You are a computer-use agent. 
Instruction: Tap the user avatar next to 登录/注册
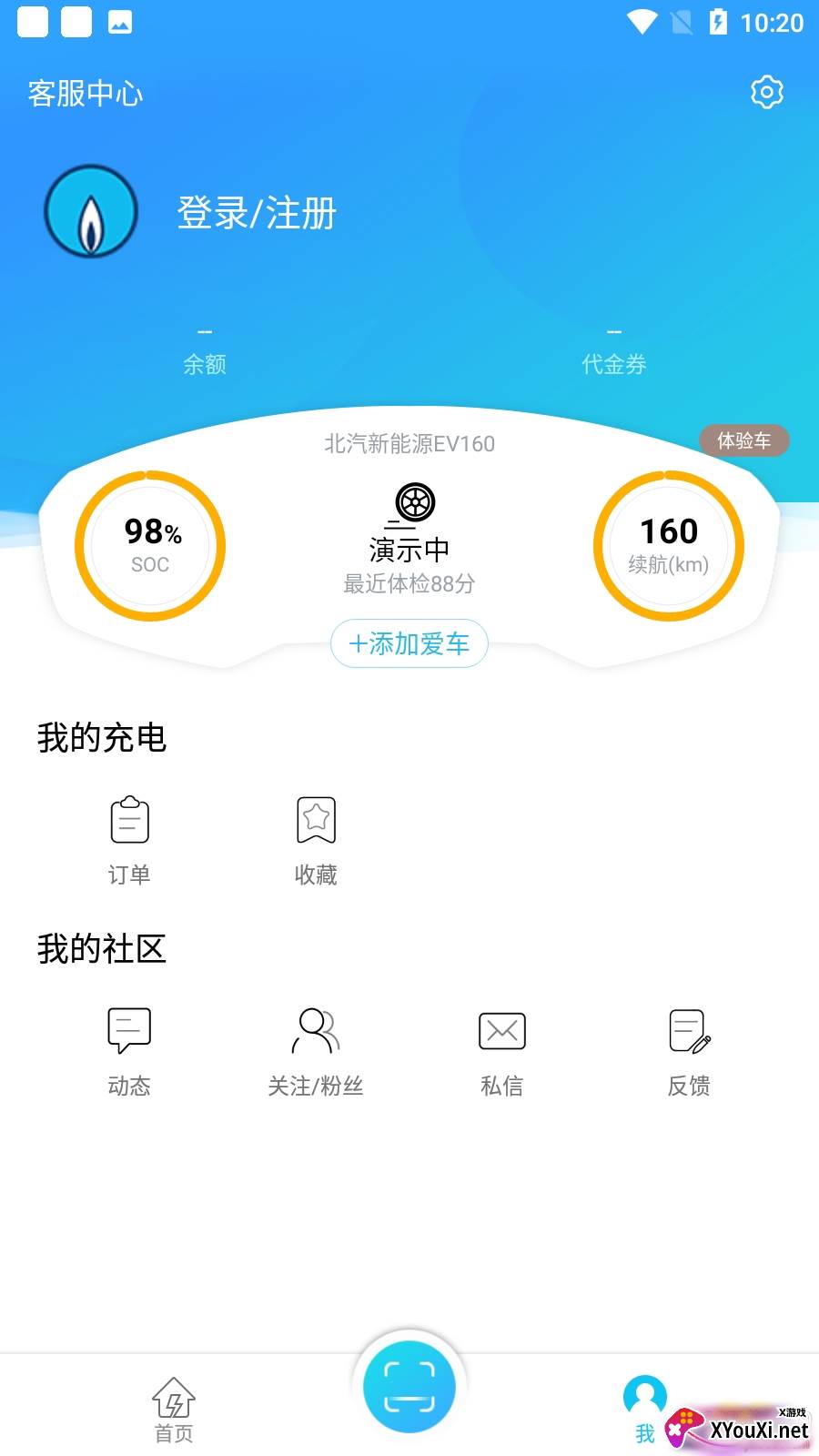90,210
